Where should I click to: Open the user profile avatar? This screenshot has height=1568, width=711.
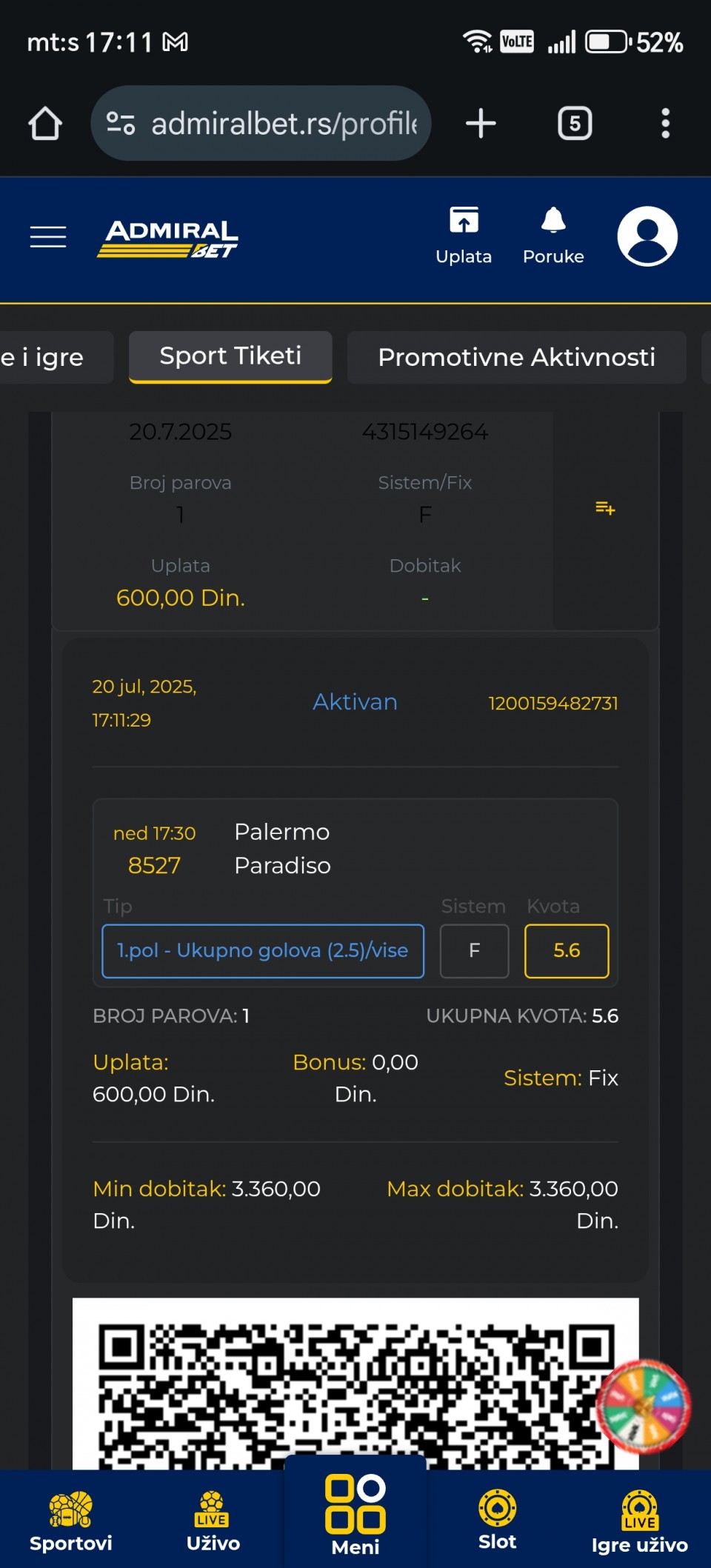647,236
